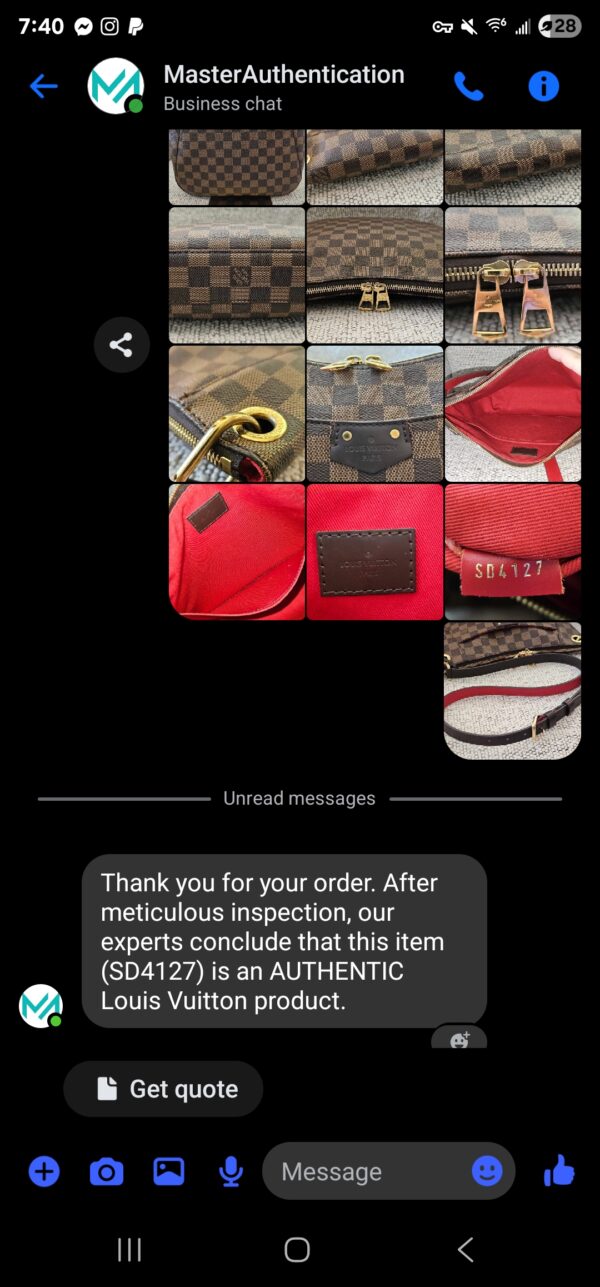Go to the home screen
This screenshot has width=600, height=1287.
pyautogui.click(x=297, y=1249)
